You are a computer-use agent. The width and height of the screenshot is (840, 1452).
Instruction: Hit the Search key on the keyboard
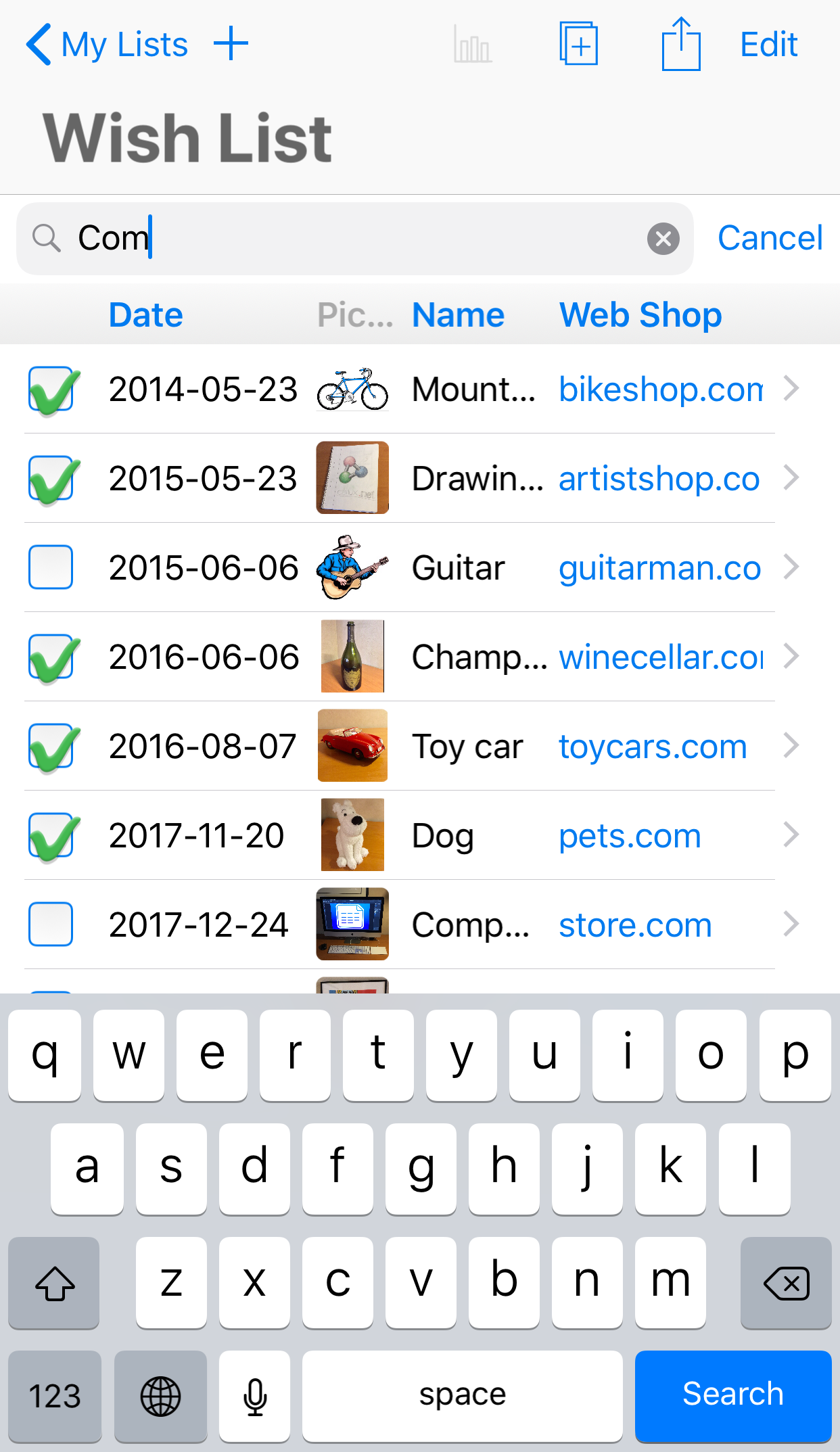[x=732, y=1395]
